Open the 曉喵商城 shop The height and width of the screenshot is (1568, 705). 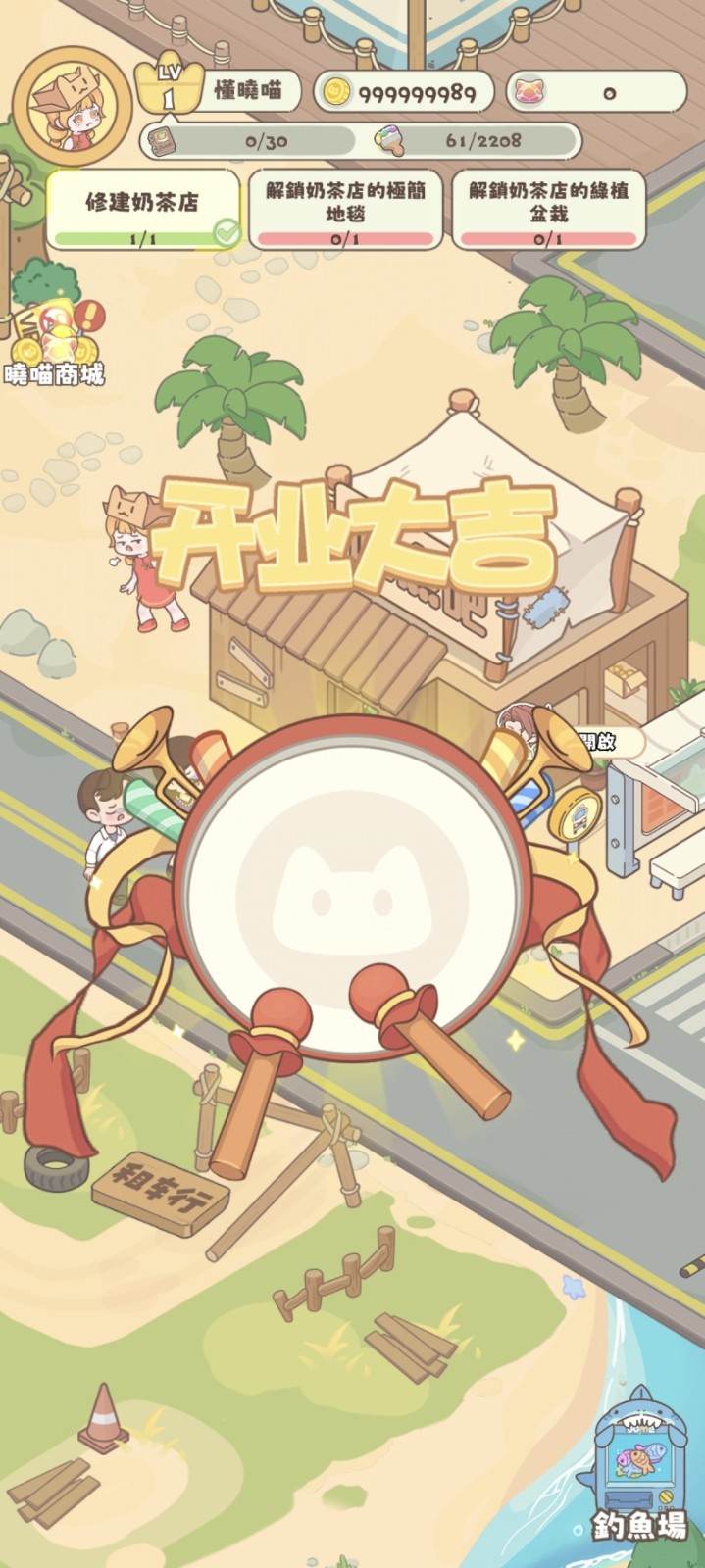tap(55, 345)
